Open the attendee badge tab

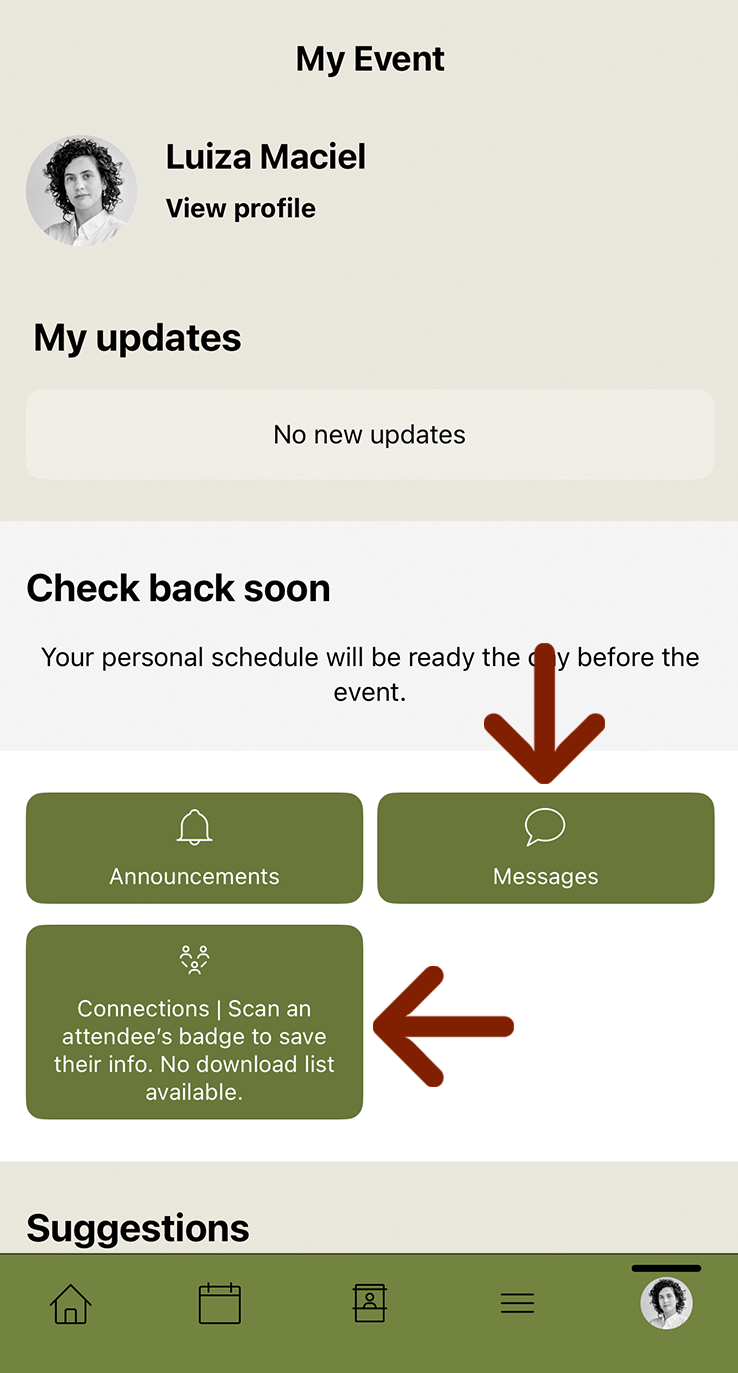point(369,1304)
